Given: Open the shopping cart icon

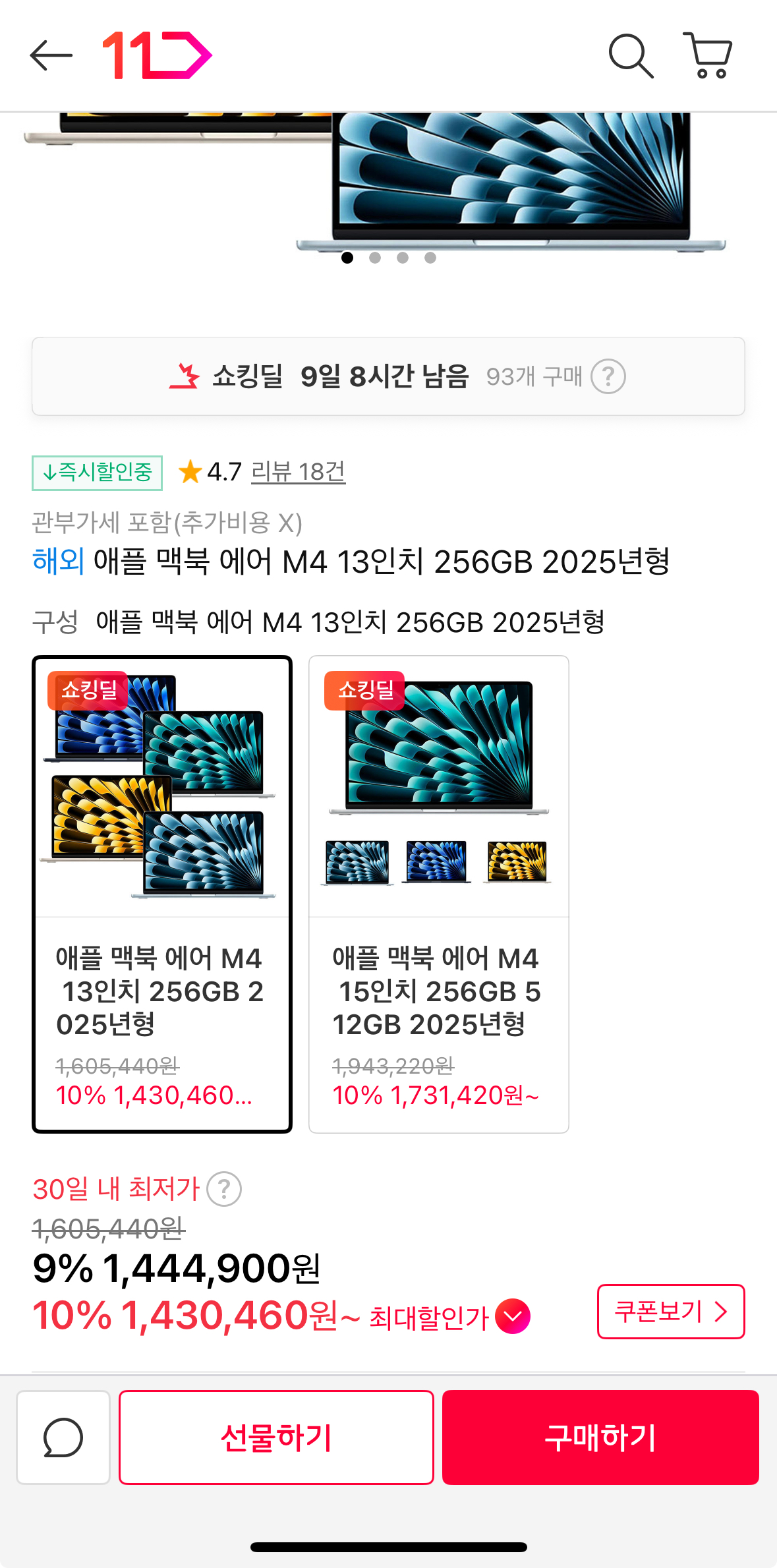Looking at the screenshot, I should (708, 55).
